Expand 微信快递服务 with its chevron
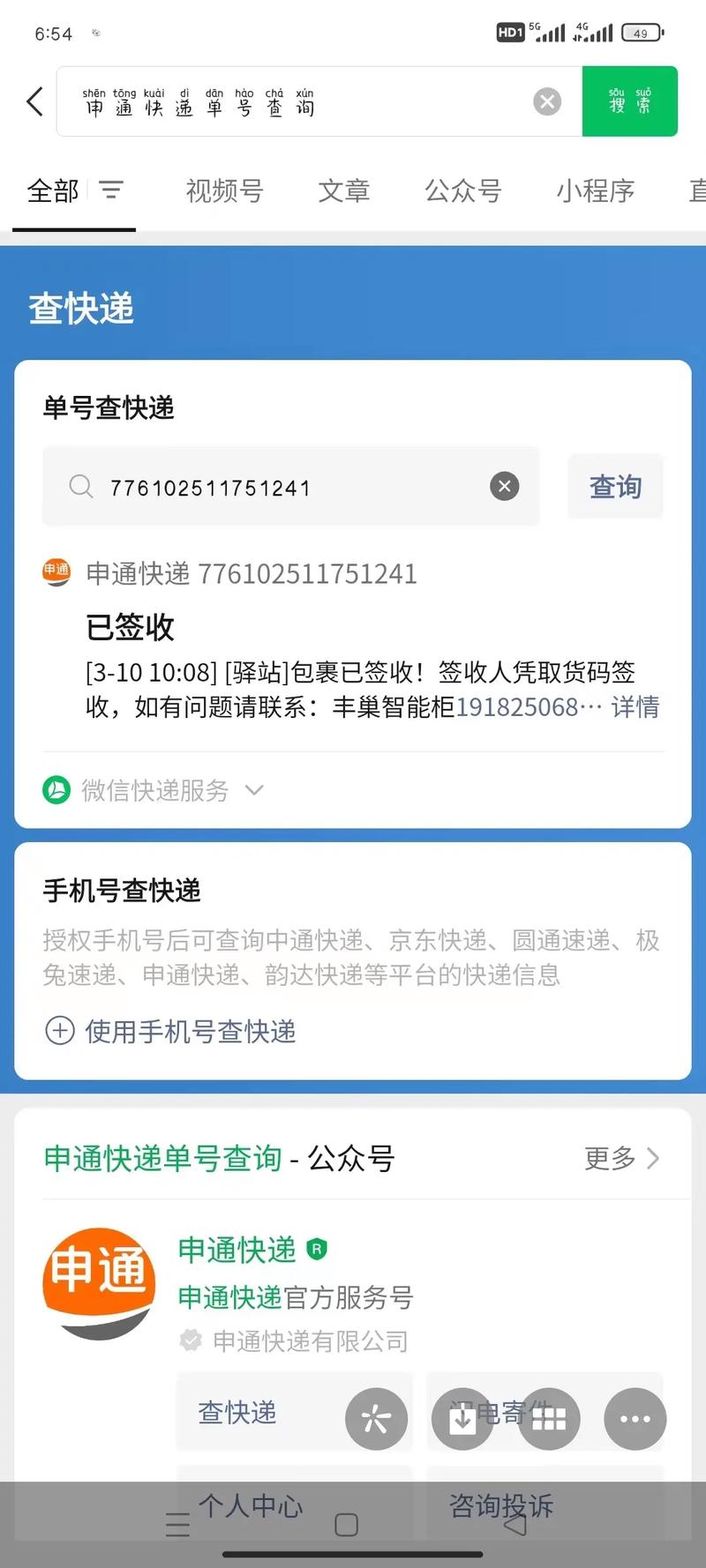The width and height of the screenshot is (706, 1568). click(x=254, y=791)
